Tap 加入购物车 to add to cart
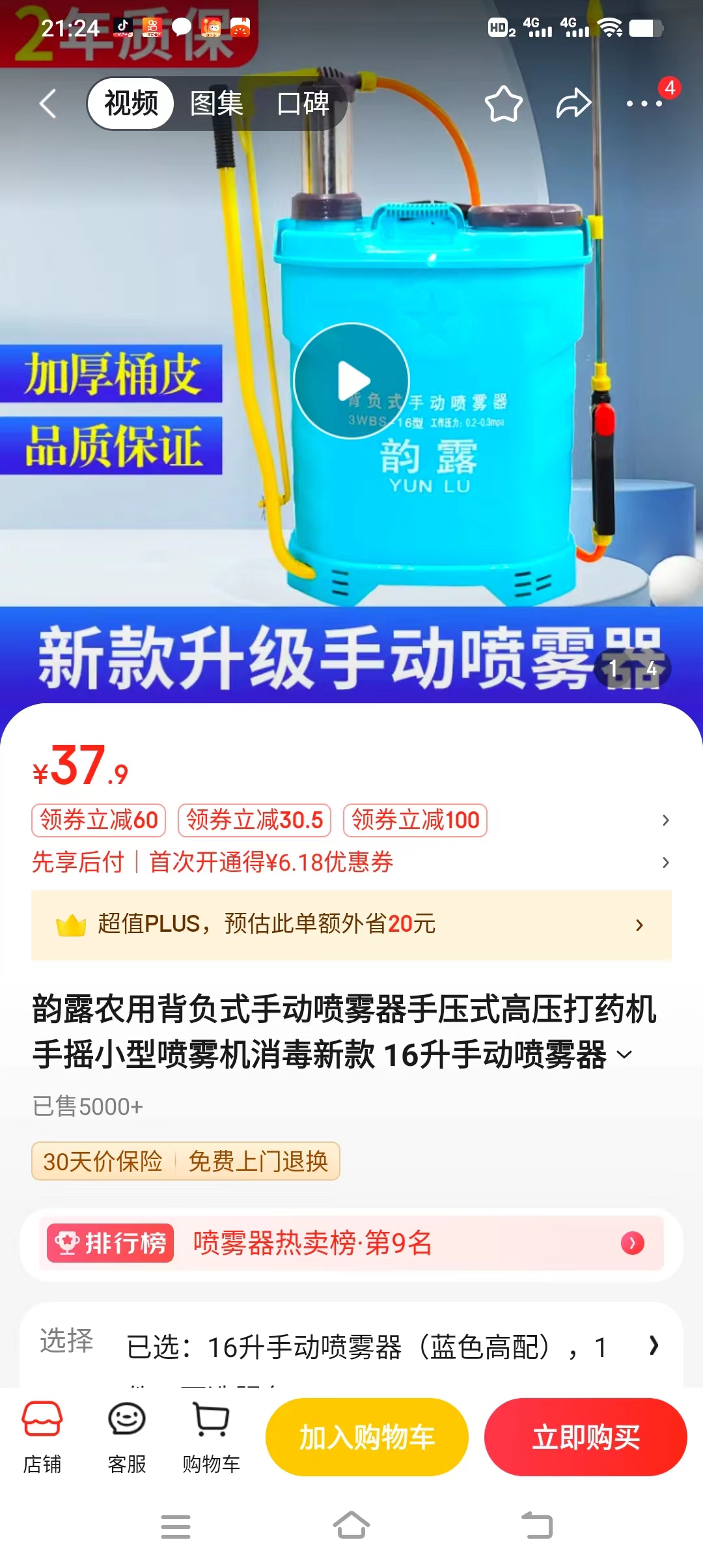703x1568 pixels. tap(366, 1437)
